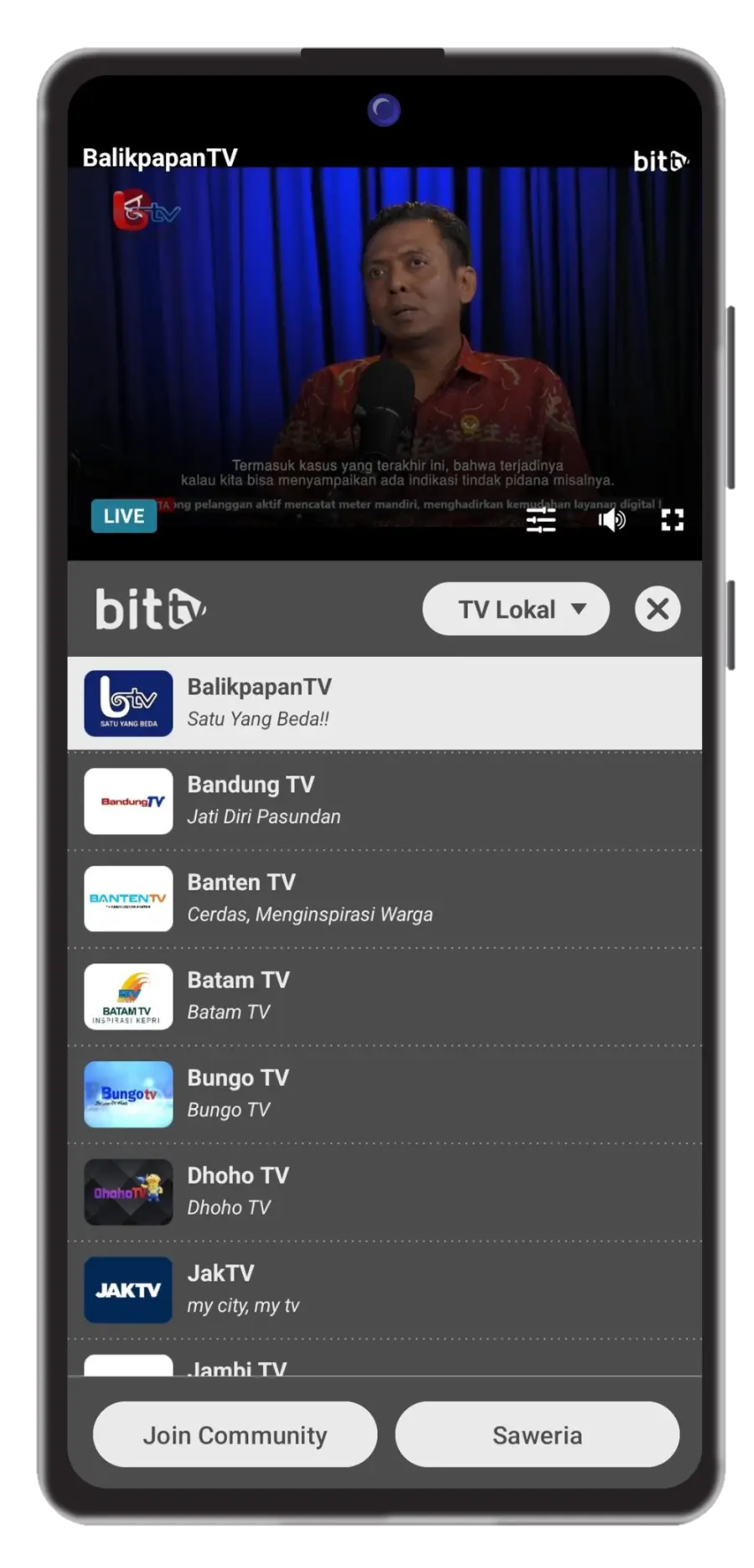Select the Bungo TV thumbnail

pos(127,1094)
